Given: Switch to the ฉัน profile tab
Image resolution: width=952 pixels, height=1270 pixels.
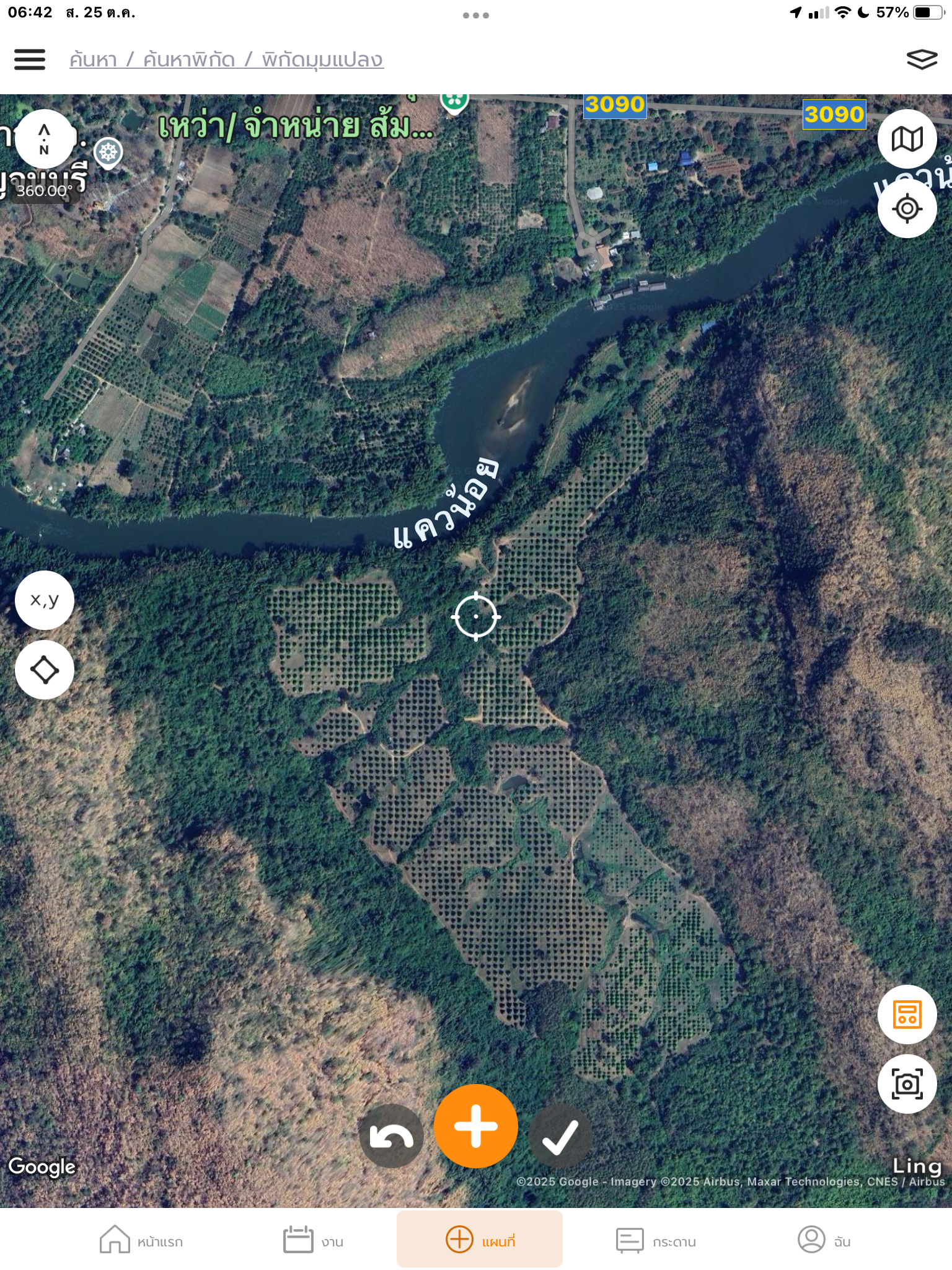Looking at the screenshot, I should [824, 1240].
